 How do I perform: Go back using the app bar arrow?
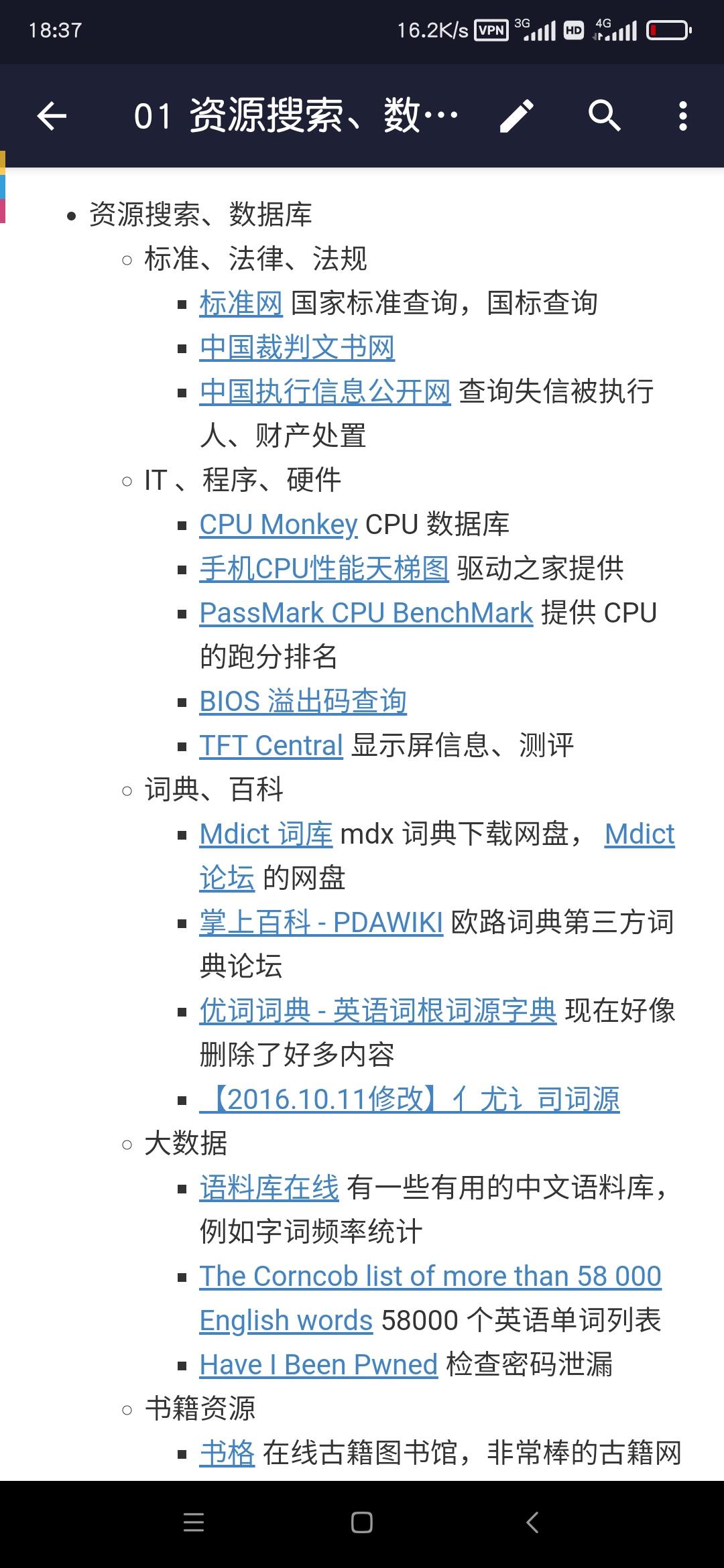coord(52,117)
